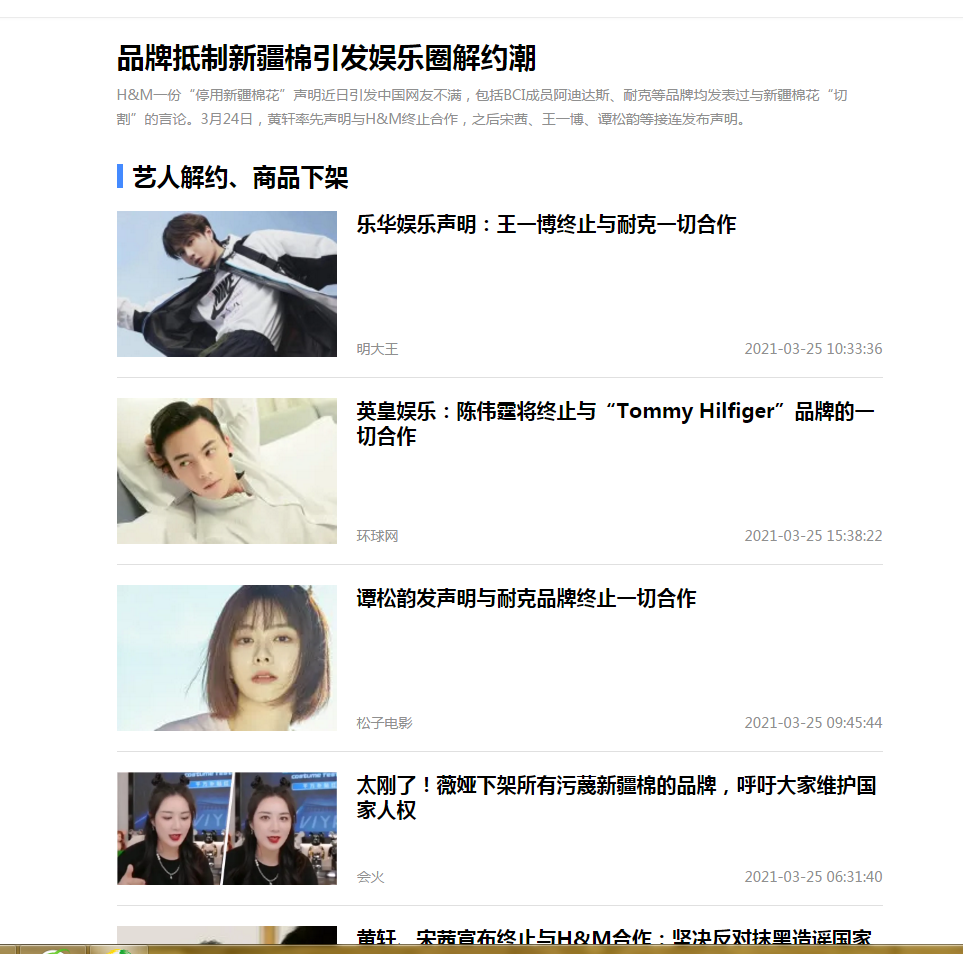This screenshot has width=963, height=954.
Task: Open the 黄轩、宋茜 H&M termination headline
Action: pyautogui.click(x=614, y=939)
